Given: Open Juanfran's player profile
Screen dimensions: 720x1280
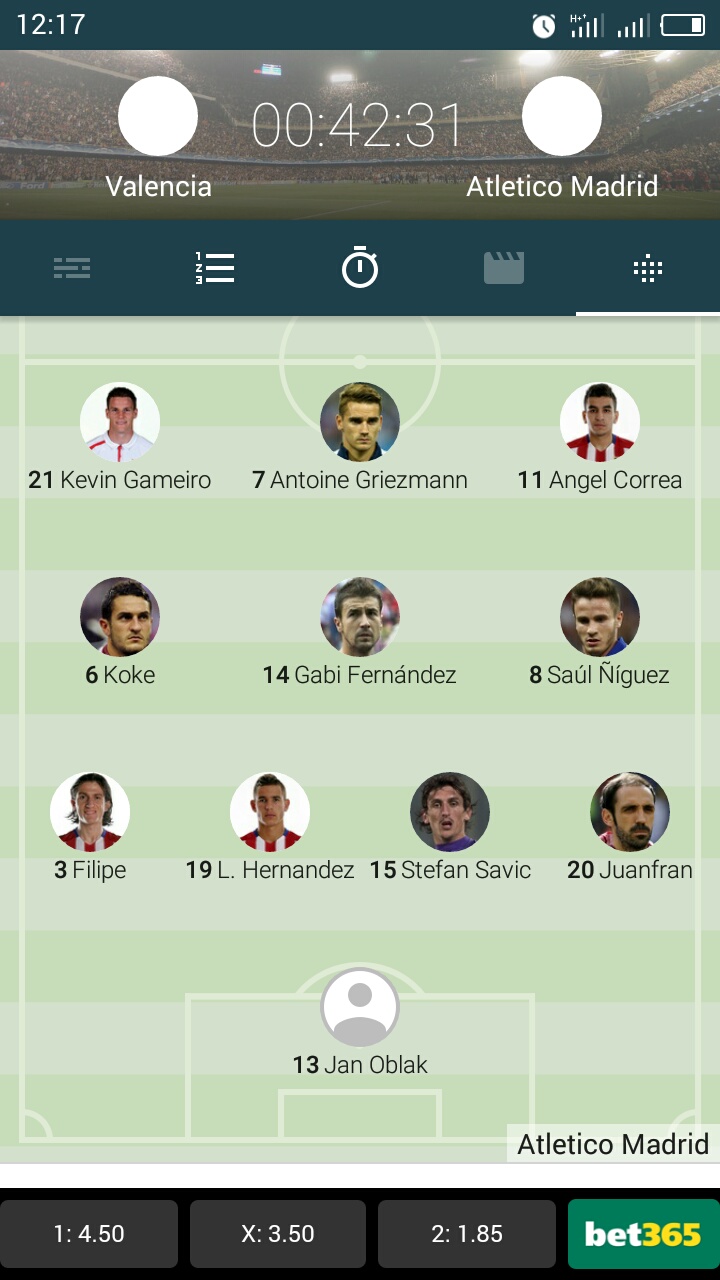Looking at the screenshot, I should click(630, 812).
